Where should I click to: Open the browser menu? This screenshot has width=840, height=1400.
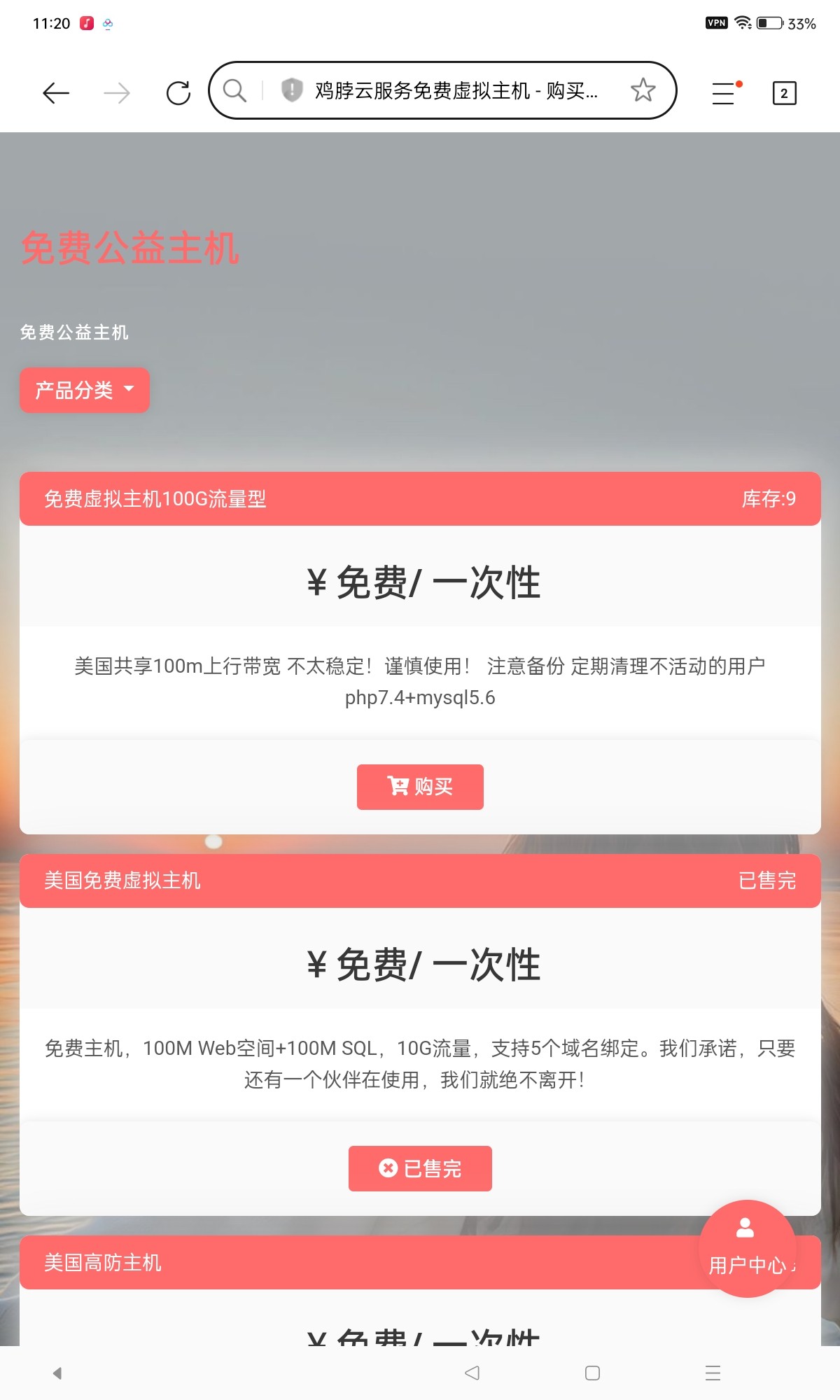click(724, 92)
